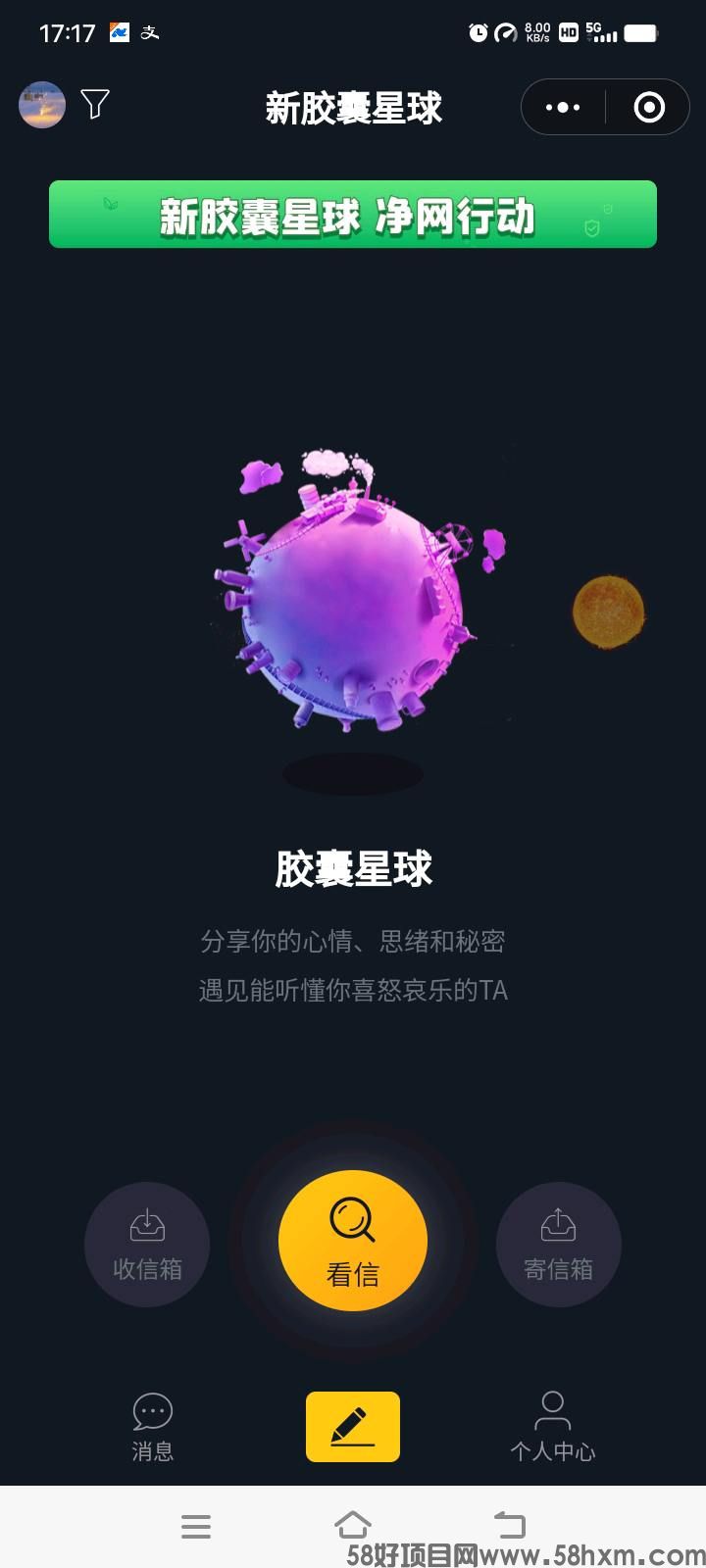Open the filter funnel icon

95,104
